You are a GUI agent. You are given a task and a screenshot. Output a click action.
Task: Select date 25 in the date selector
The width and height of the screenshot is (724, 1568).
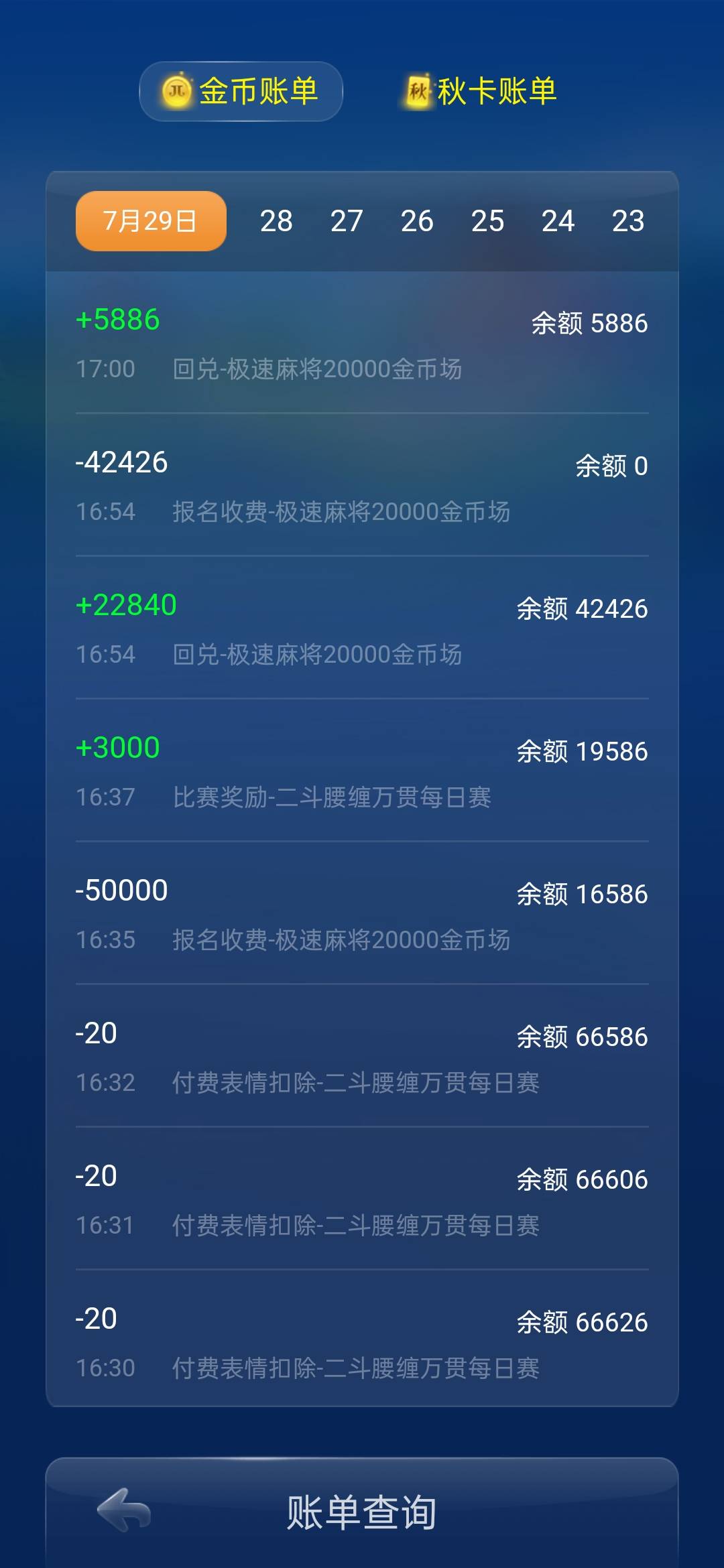tap(488, 220)
